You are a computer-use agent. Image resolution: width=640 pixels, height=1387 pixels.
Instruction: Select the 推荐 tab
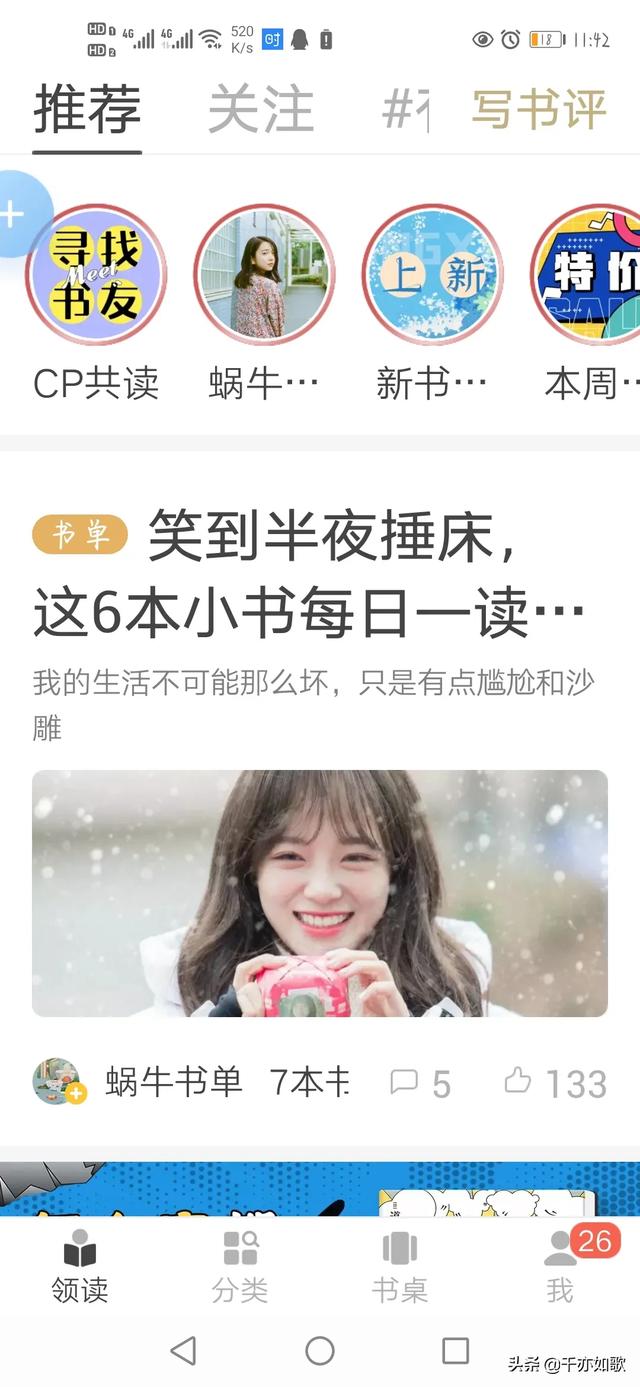tap(87, 110)
